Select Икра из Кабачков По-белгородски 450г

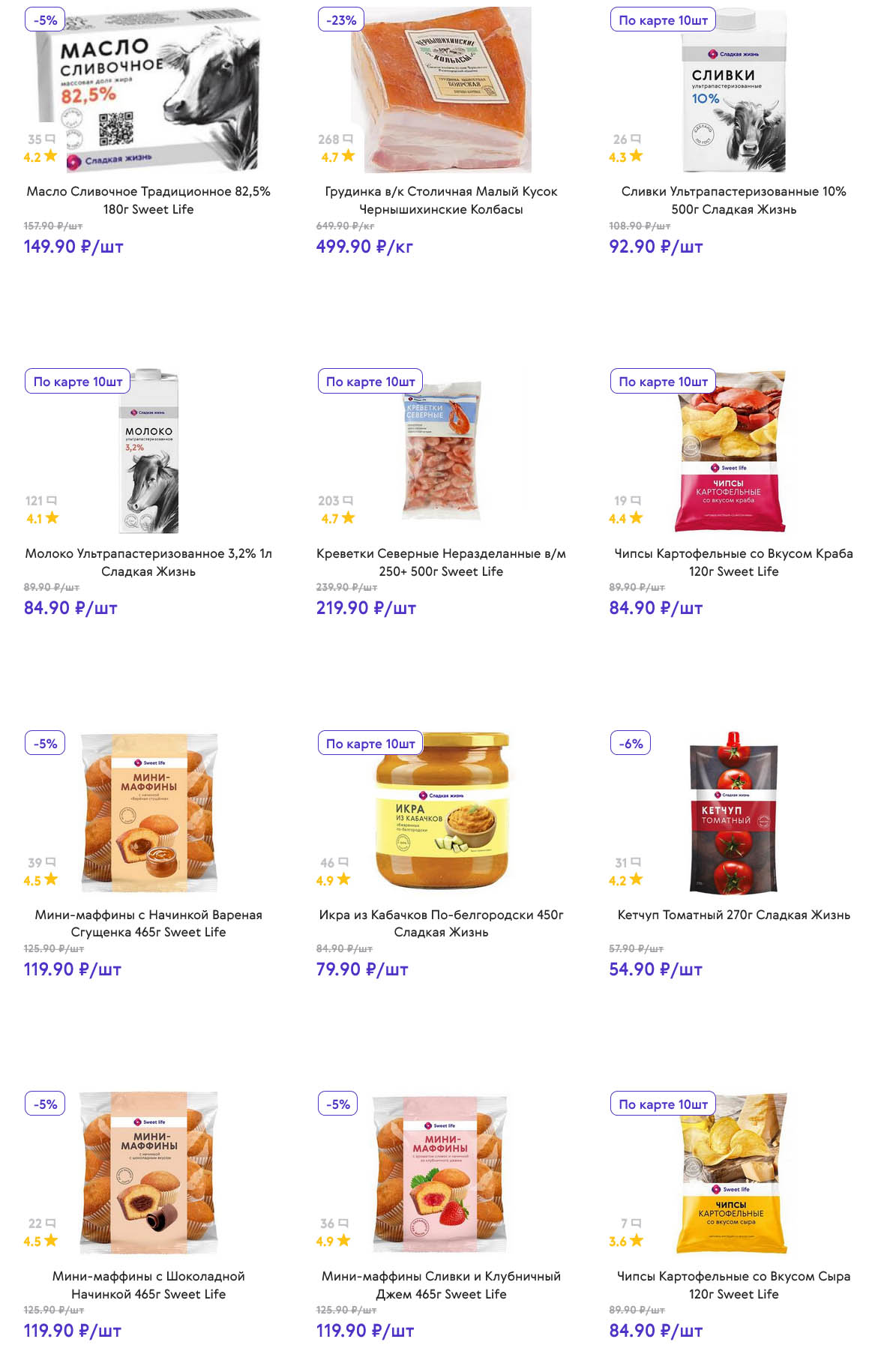[x=441, y=923]
